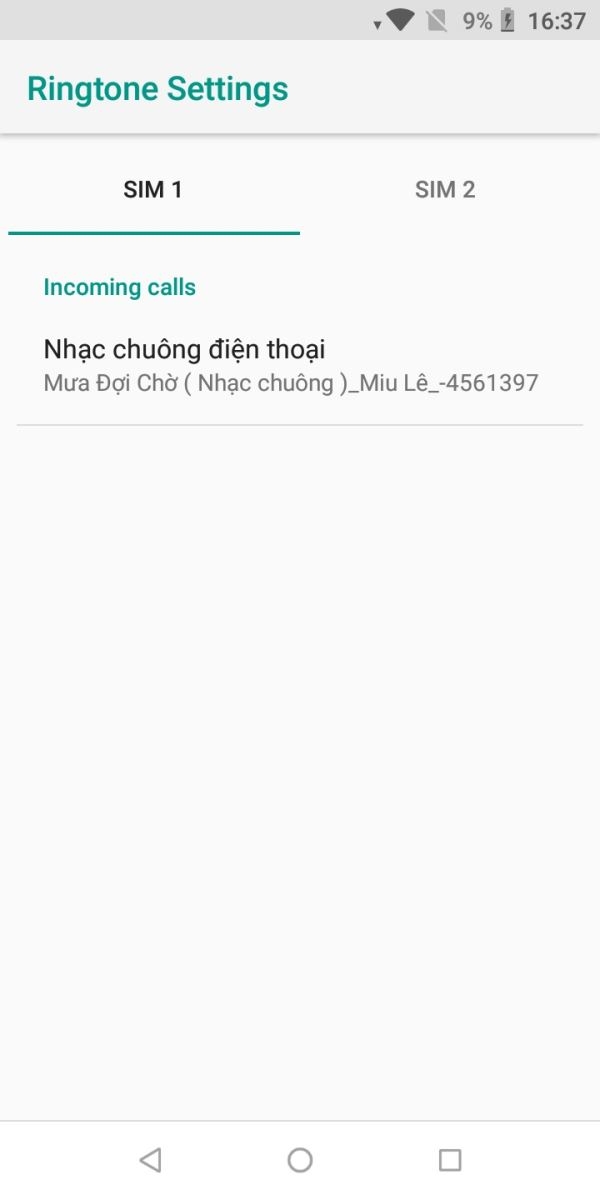Go back using the navigation bar
The width and height of the screenshot is (600, 1200).
(150, 1160)
